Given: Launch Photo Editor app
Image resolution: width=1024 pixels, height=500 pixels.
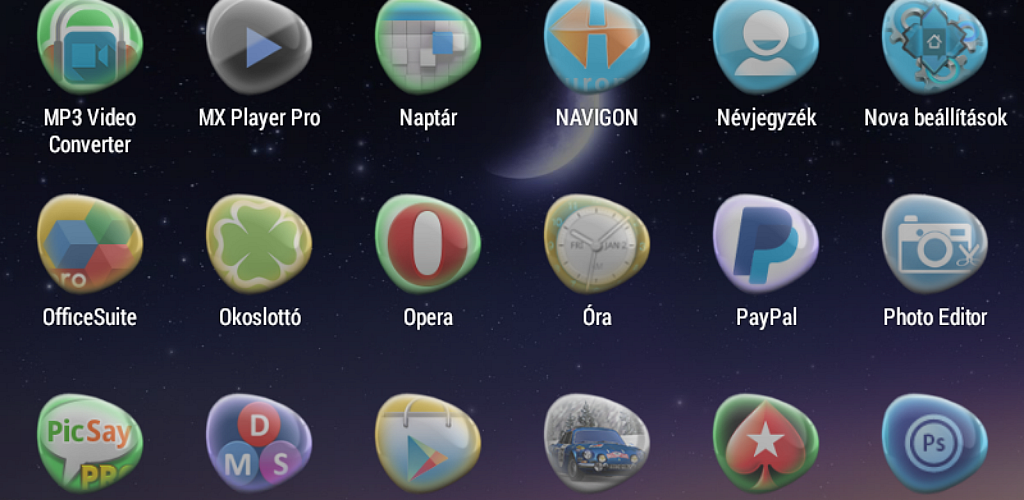Looking at the screenshot, I should pos(935,243).
